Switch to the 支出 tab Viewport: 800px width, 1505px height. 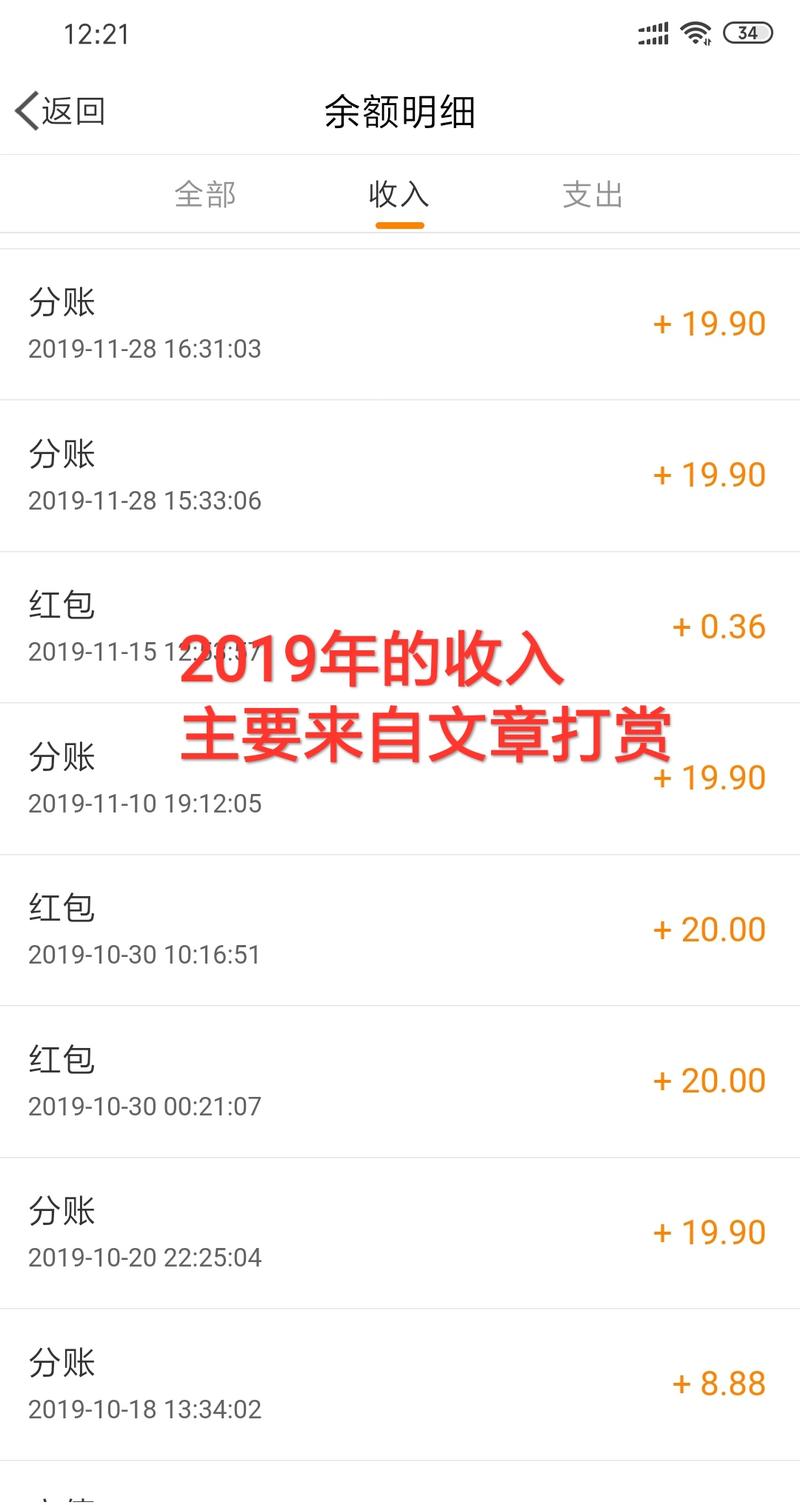point(592,194)
